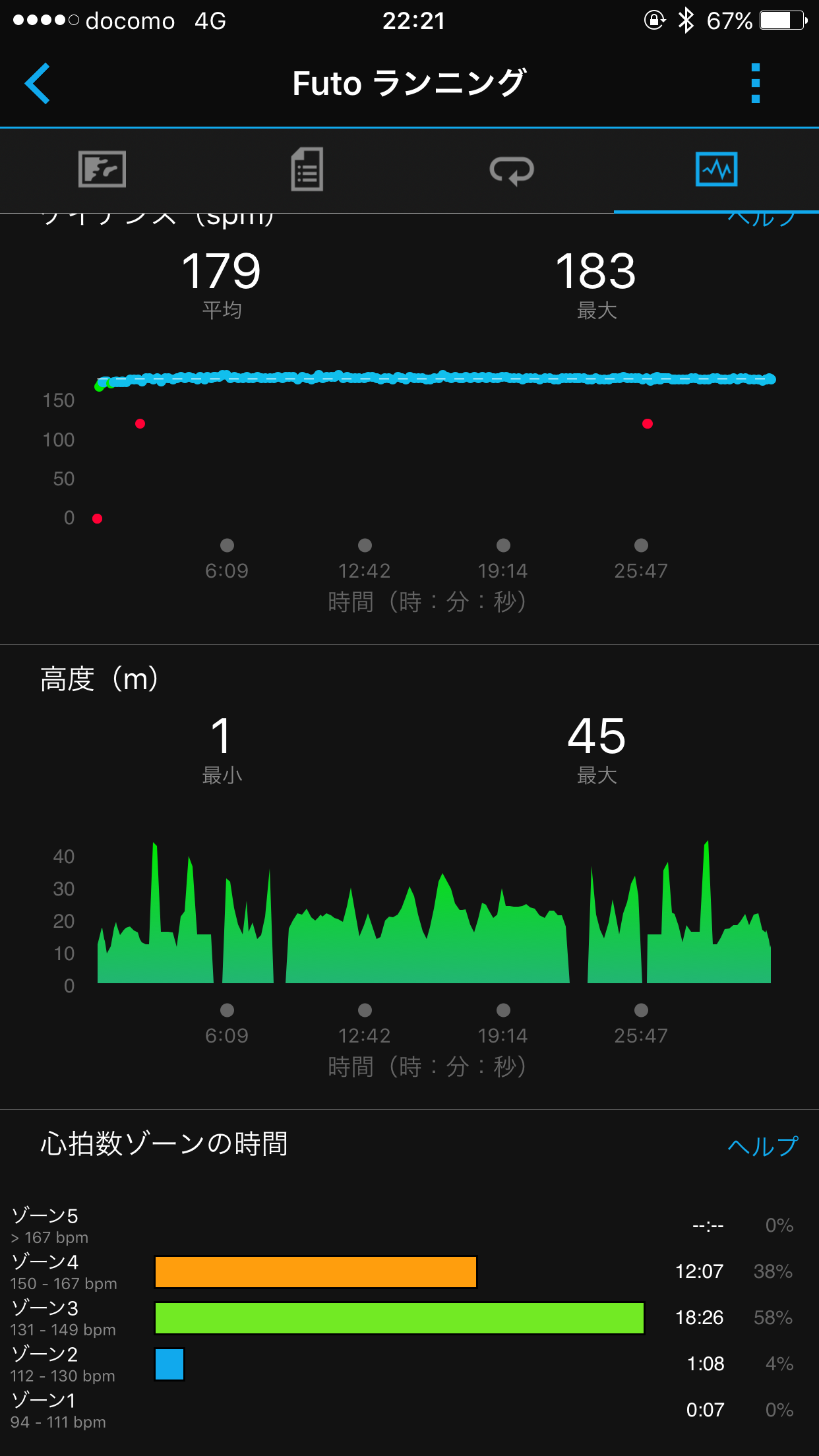Select the charts tab
Viewport: 819px width, 1456px height.
point(716,169)
